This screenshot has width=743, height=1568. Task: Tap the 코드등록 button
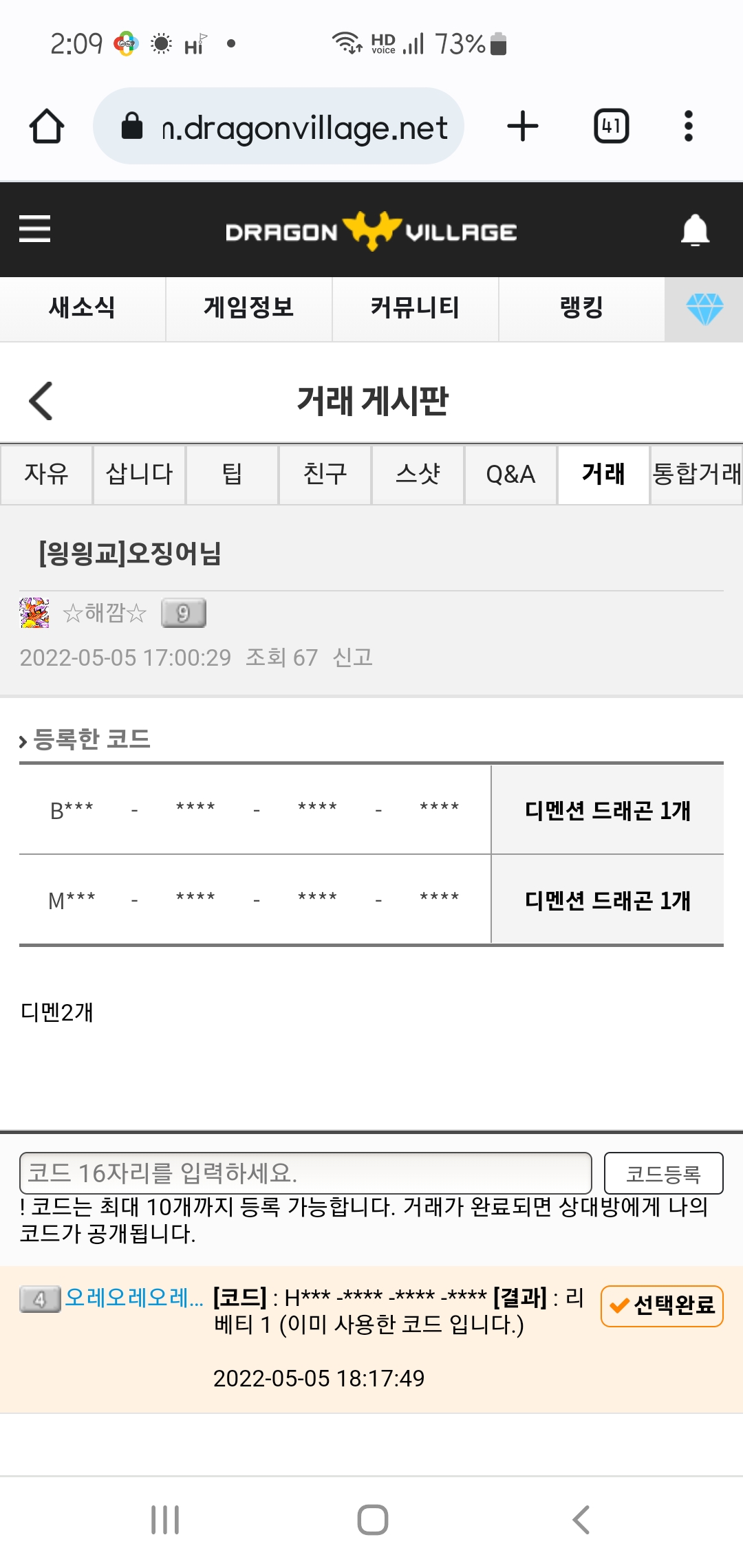click(663, 1173)
